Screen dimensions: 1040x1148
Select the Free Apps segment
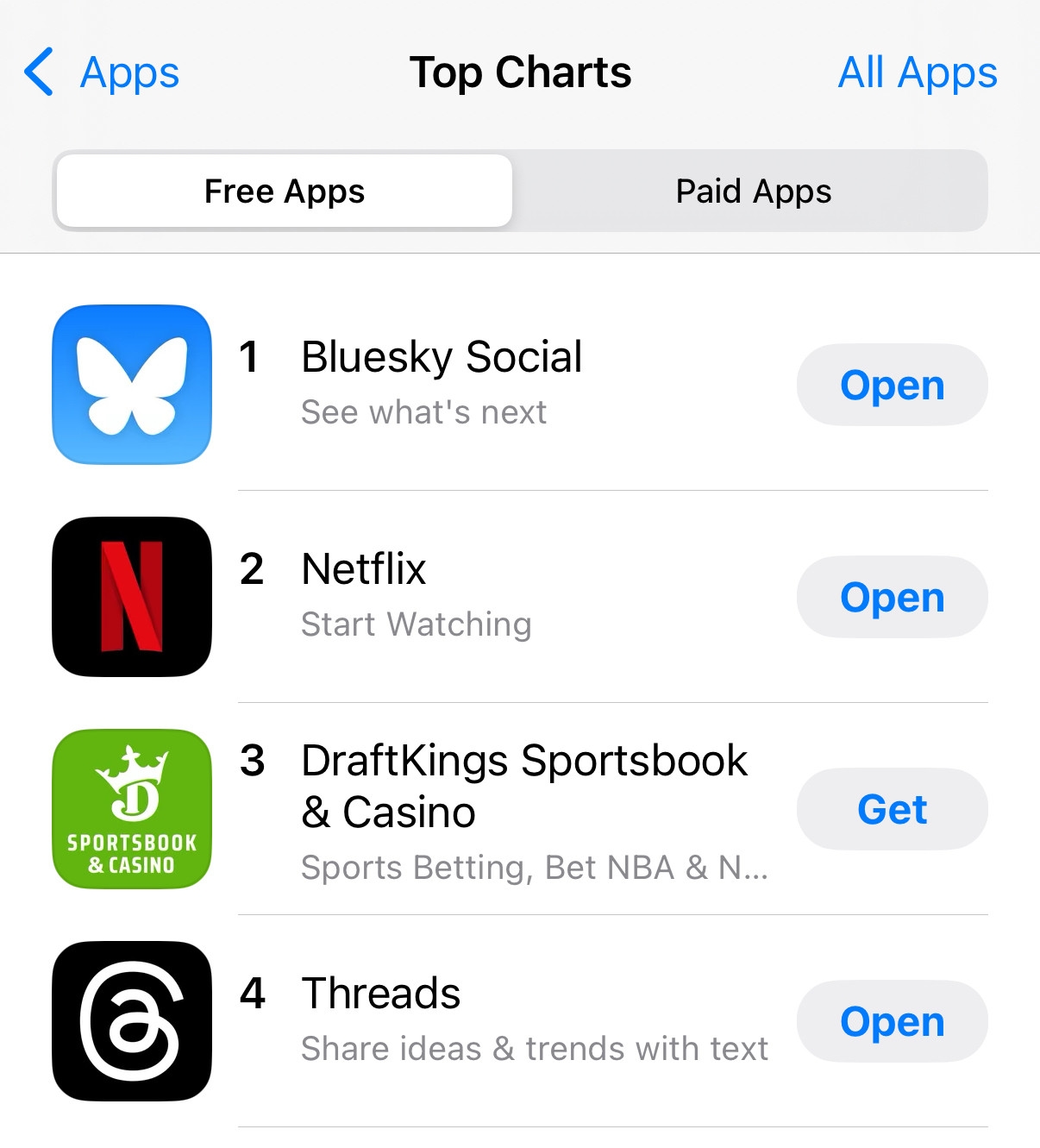click(285, 191)
